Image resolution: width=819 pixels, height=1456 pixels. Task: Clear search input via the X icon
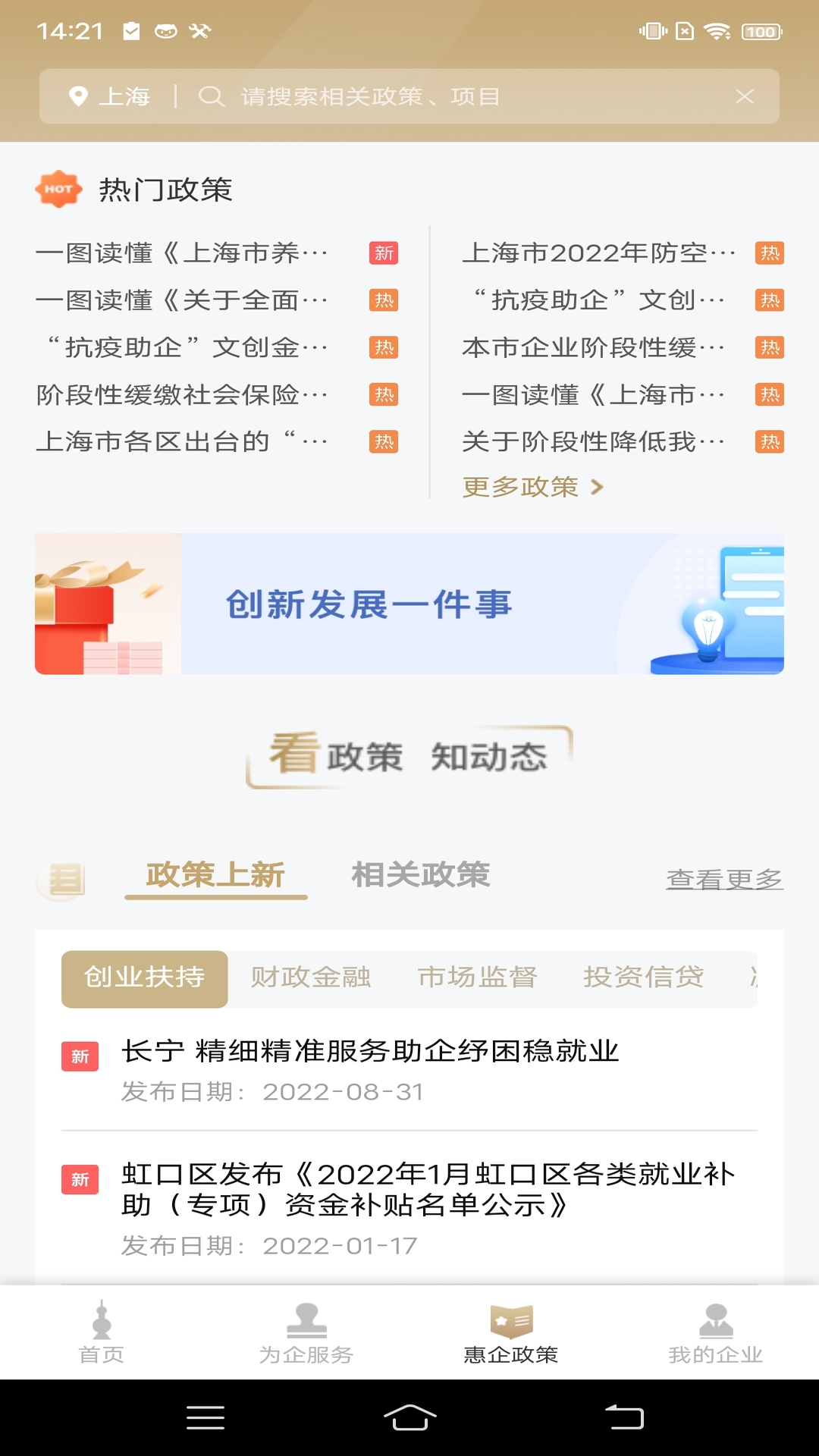(x=745, y=96)
